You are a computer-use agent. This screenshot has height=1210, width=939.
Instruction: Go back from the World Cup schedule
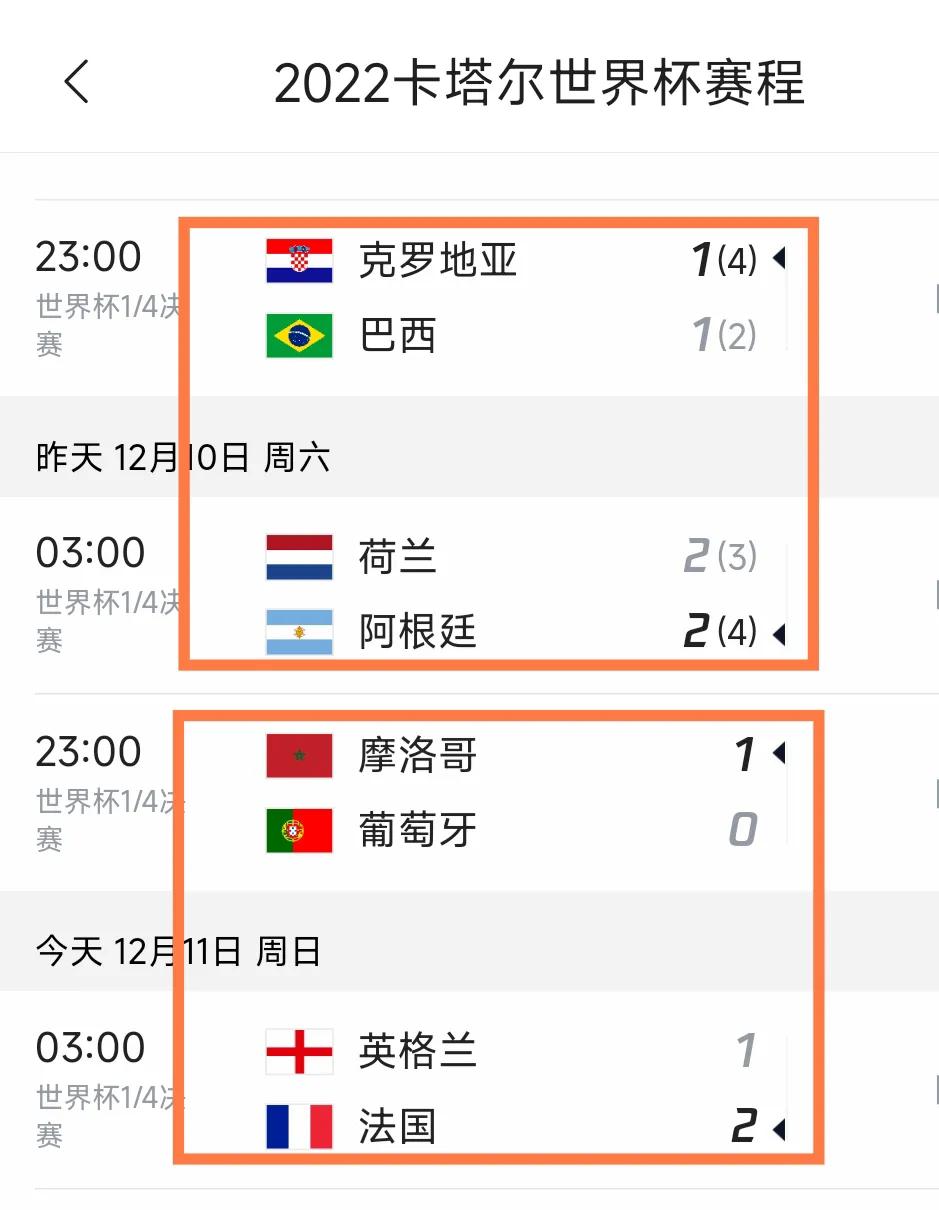[77, 82]
